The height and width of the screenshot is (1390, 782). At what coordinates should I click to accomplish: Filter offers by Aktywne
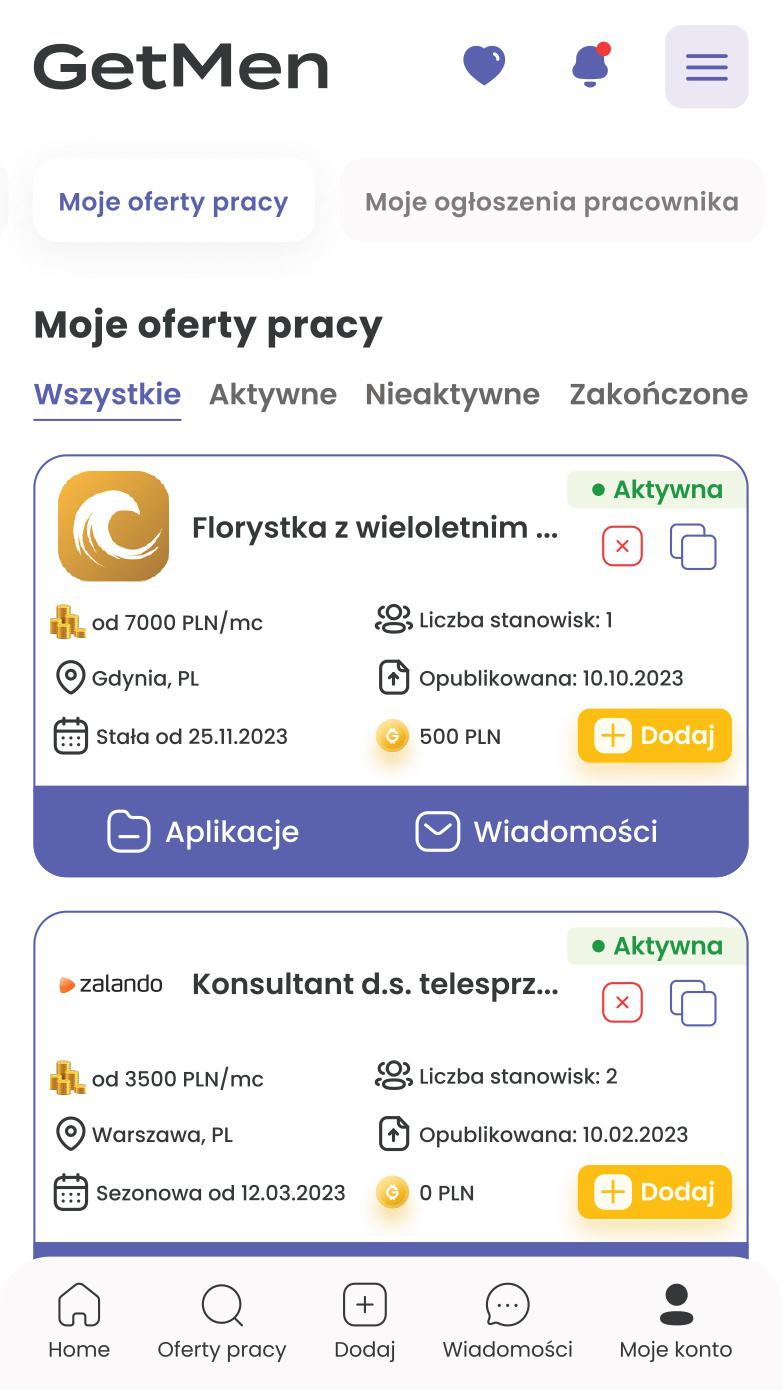point(272,394)
